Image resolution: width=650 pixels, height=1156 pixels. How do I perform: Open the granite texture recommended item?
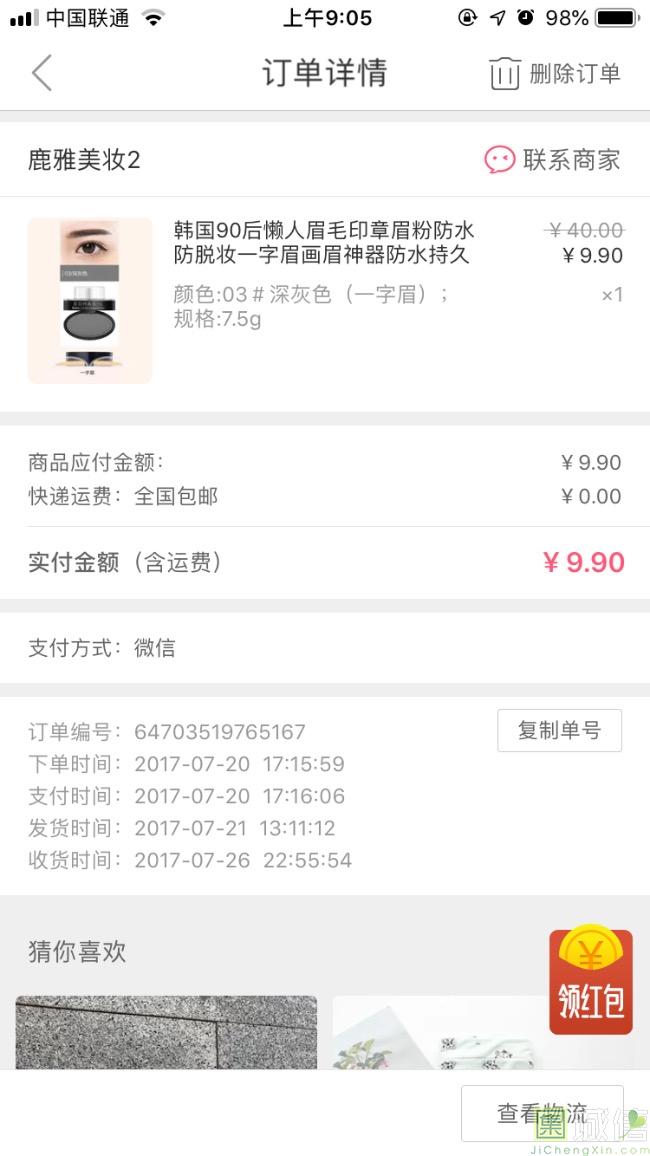point(166,1032)
